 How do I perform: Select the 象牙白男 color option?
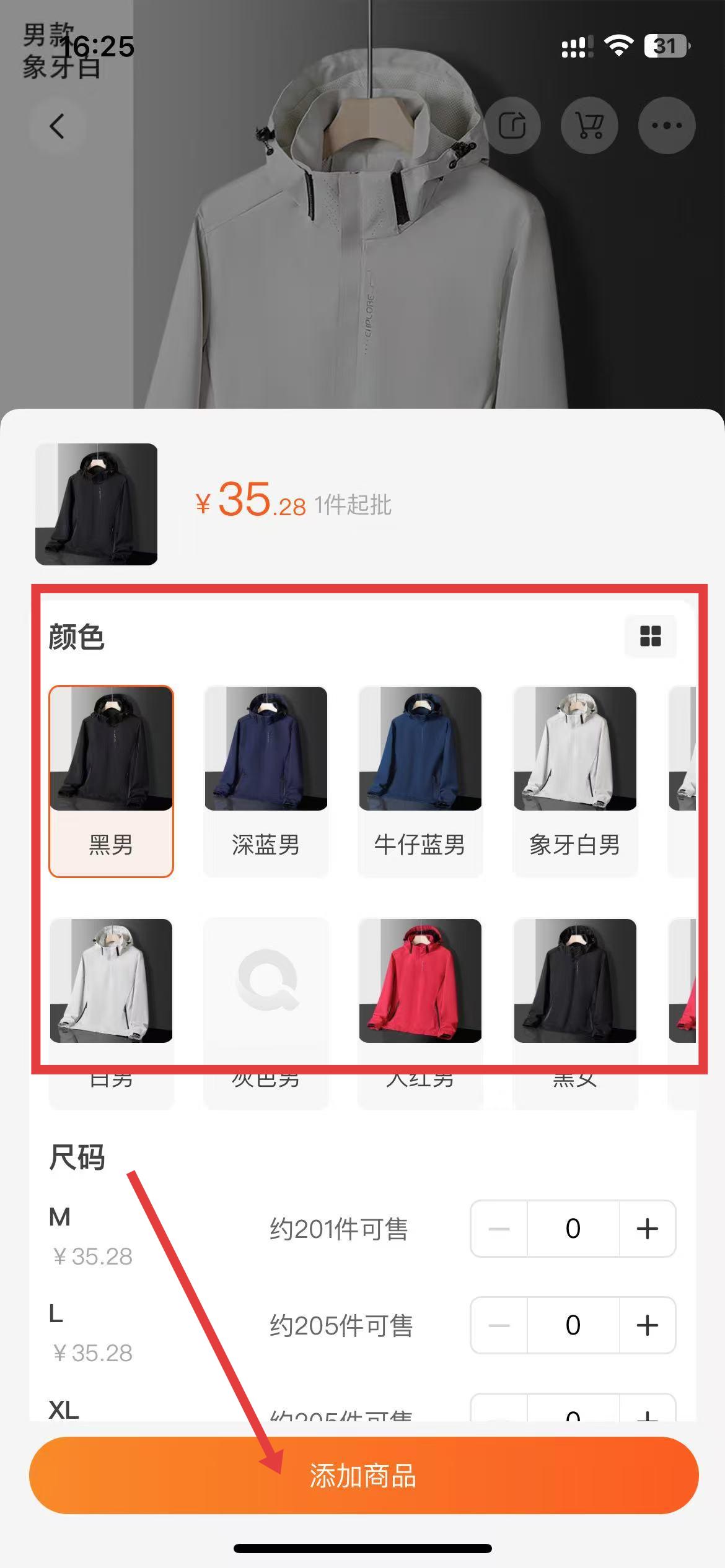[575, 781]
